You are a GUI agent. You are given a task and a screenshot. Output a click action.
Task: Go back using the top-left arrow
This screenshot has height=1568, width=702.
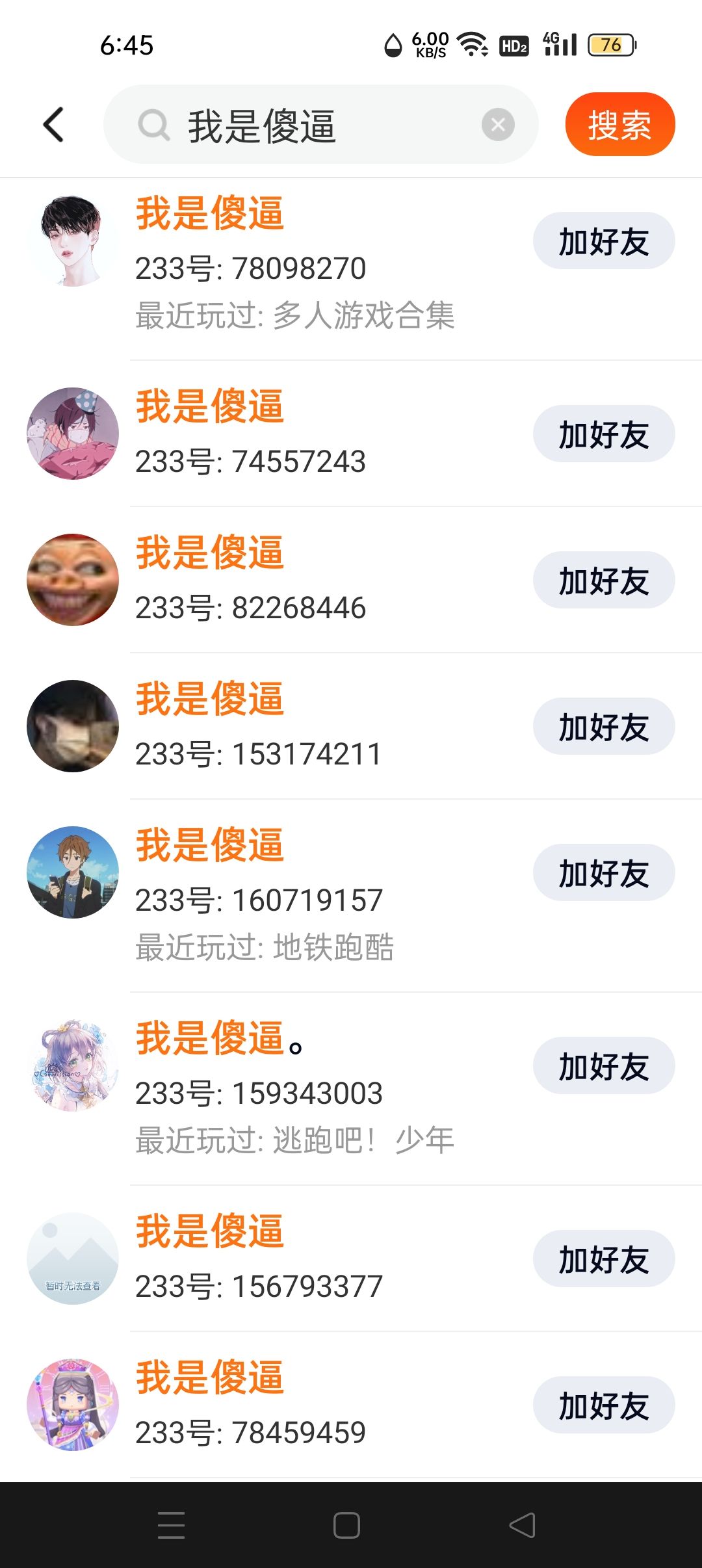pos(53,124)
